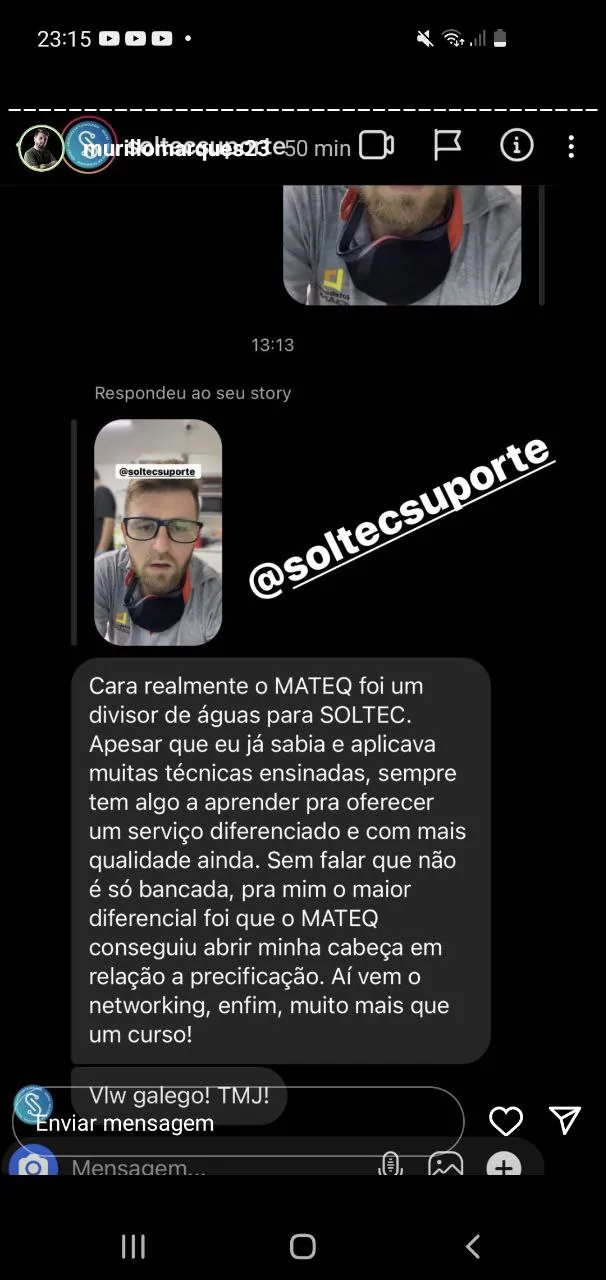Like this story with the heart
The width and height of the screenshot is (606, 1280).
(505, 1121)
